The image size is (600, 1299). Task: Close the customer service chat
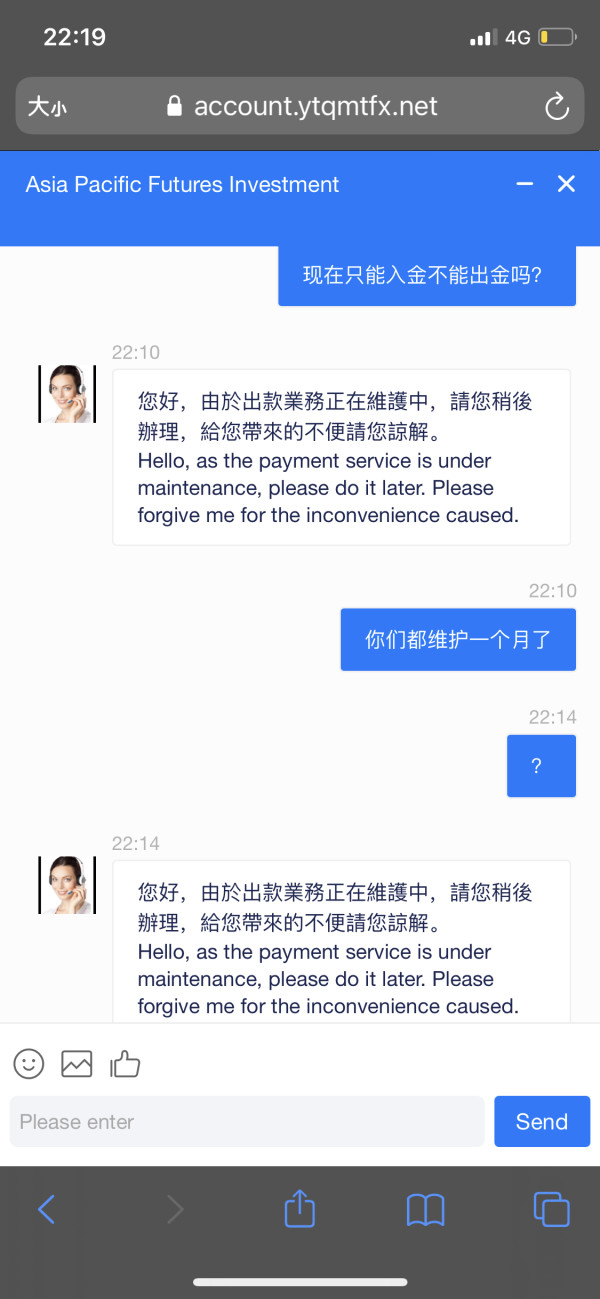click(566, 184)
